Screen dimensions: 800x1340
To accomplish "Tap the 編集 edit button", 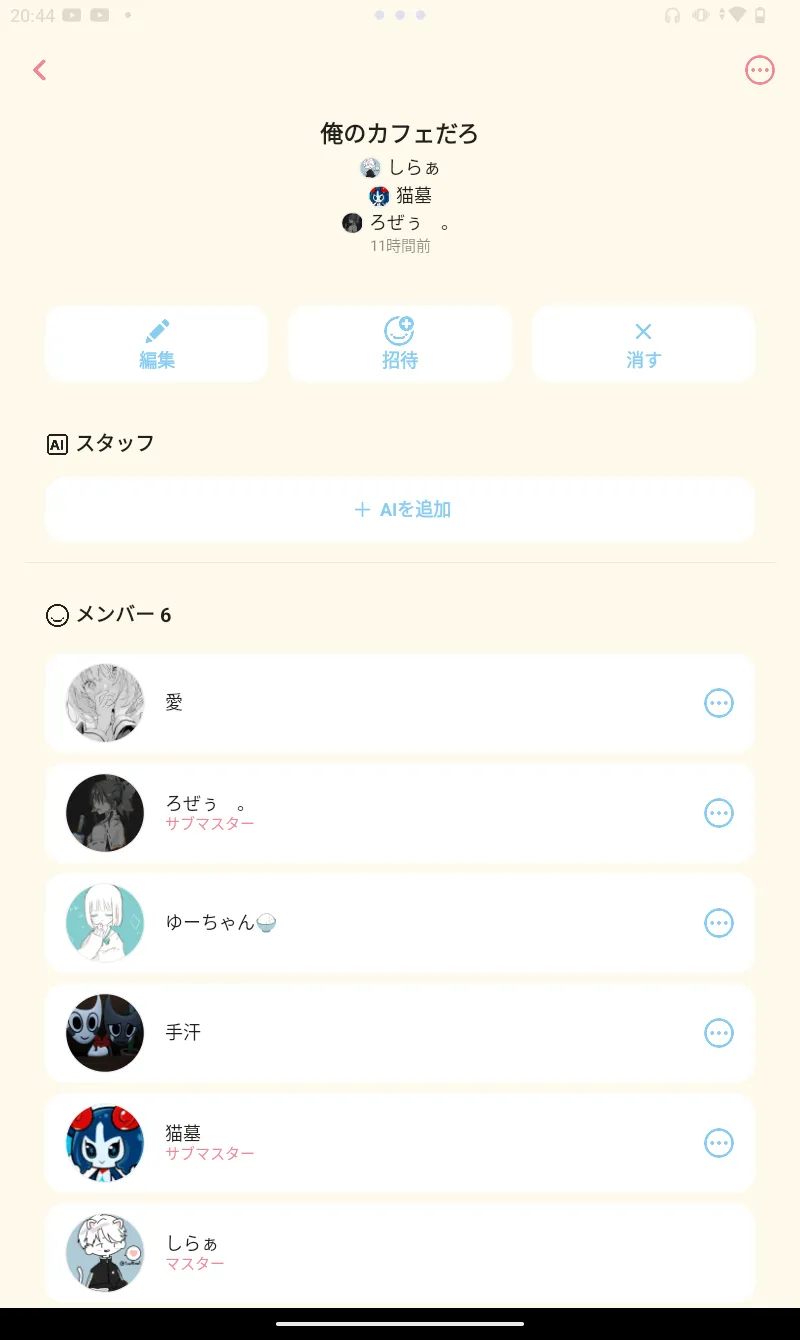I will pyautogui.click(x=157, y=344).
